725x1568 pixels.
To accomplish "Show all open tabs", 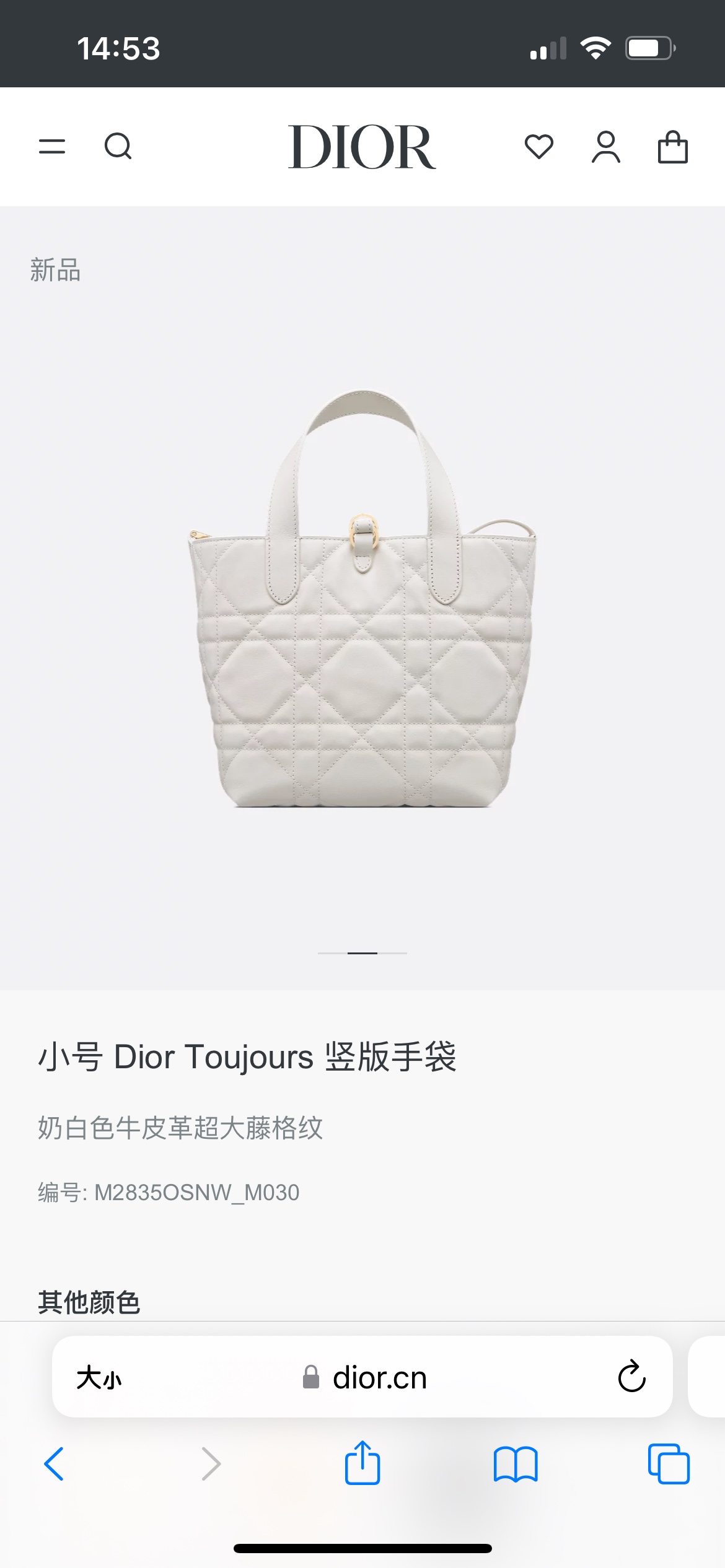I will (x=669, y=1464).
